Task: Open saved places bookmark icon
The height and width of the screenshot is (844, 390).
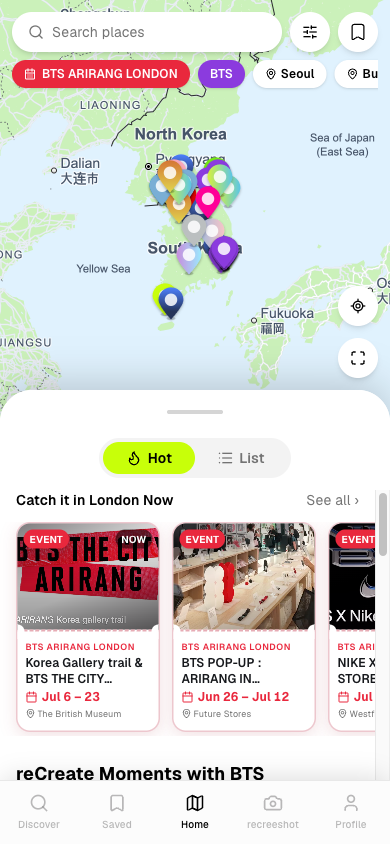Action: [x=358, y=32]
